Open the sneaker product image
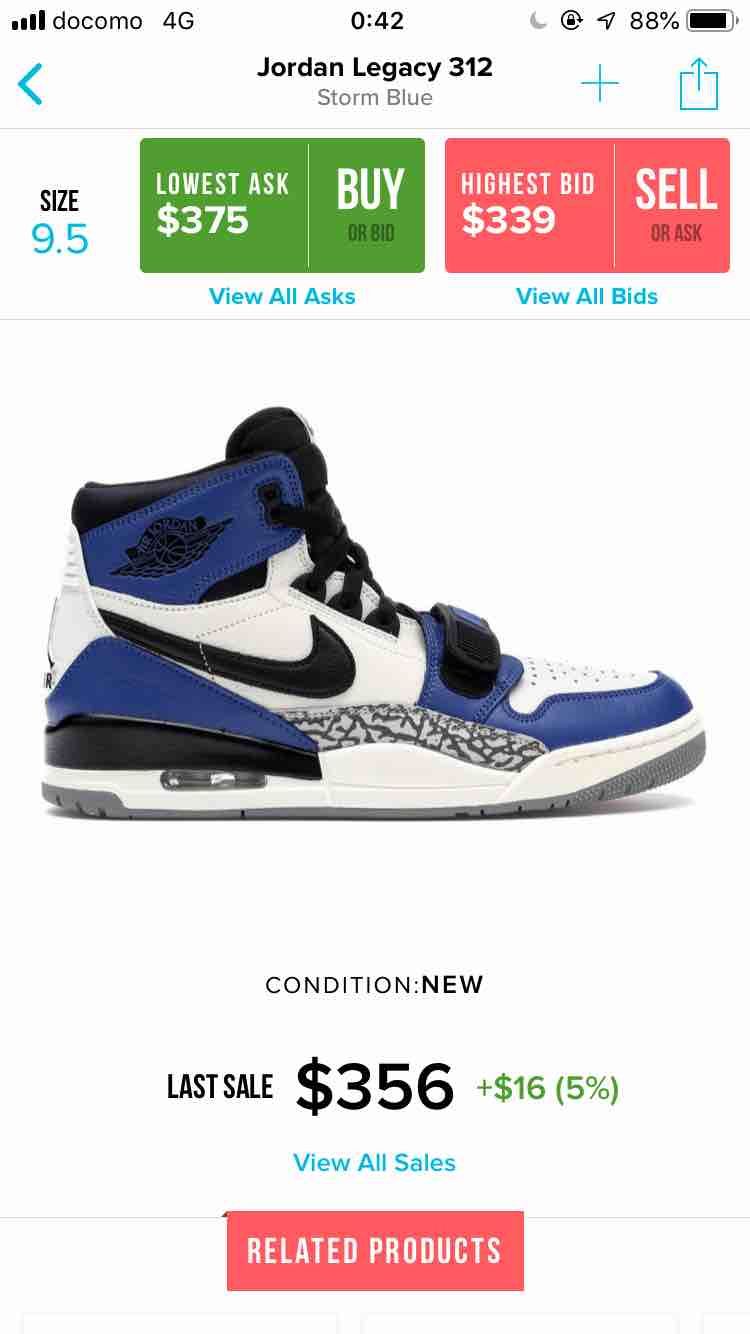Screen dimensions: 750x1334 click(374, 620)
